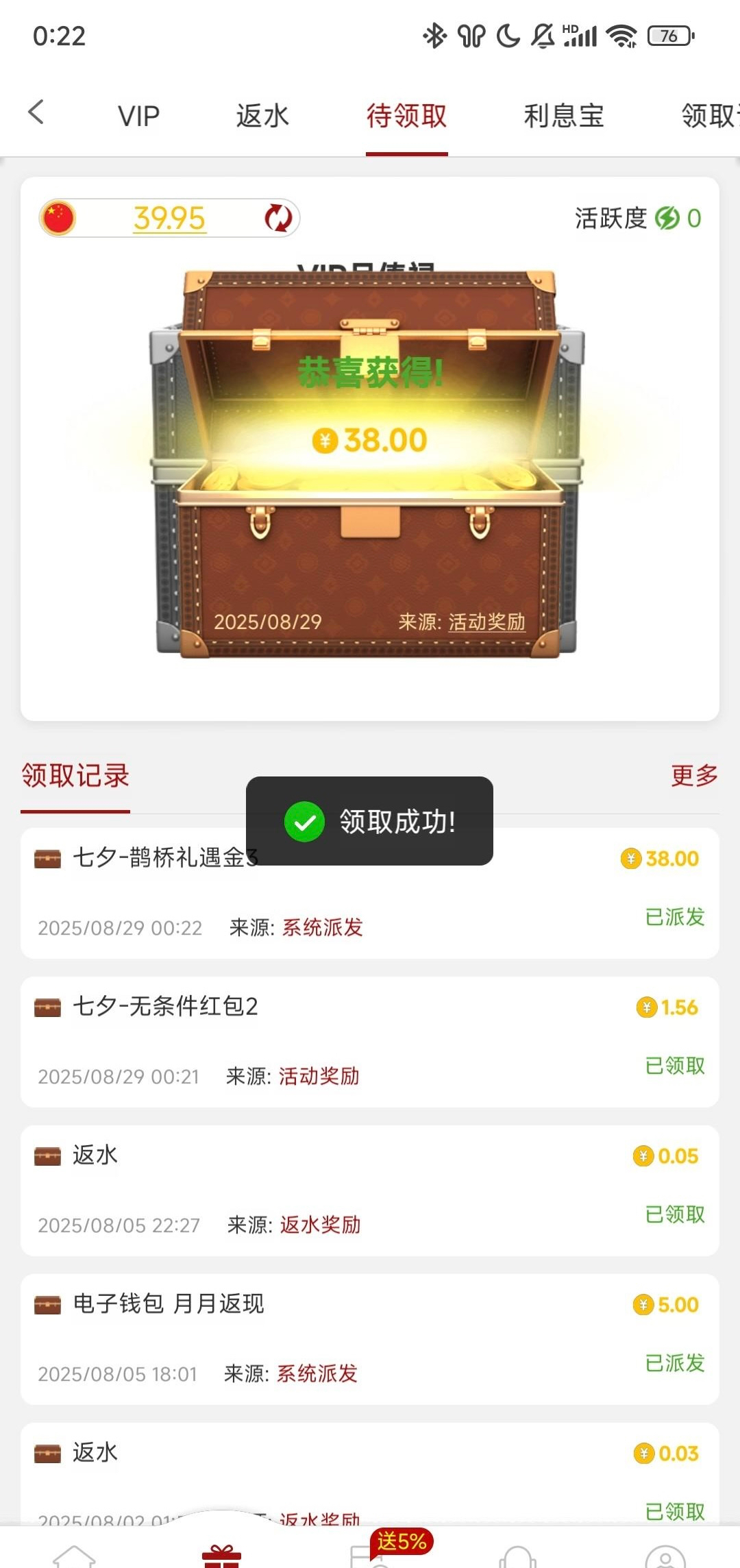Select the 待领取 tab
The height and width of the screenshot is (1568, 740).
pyautogui.click(x=406, y=116)
